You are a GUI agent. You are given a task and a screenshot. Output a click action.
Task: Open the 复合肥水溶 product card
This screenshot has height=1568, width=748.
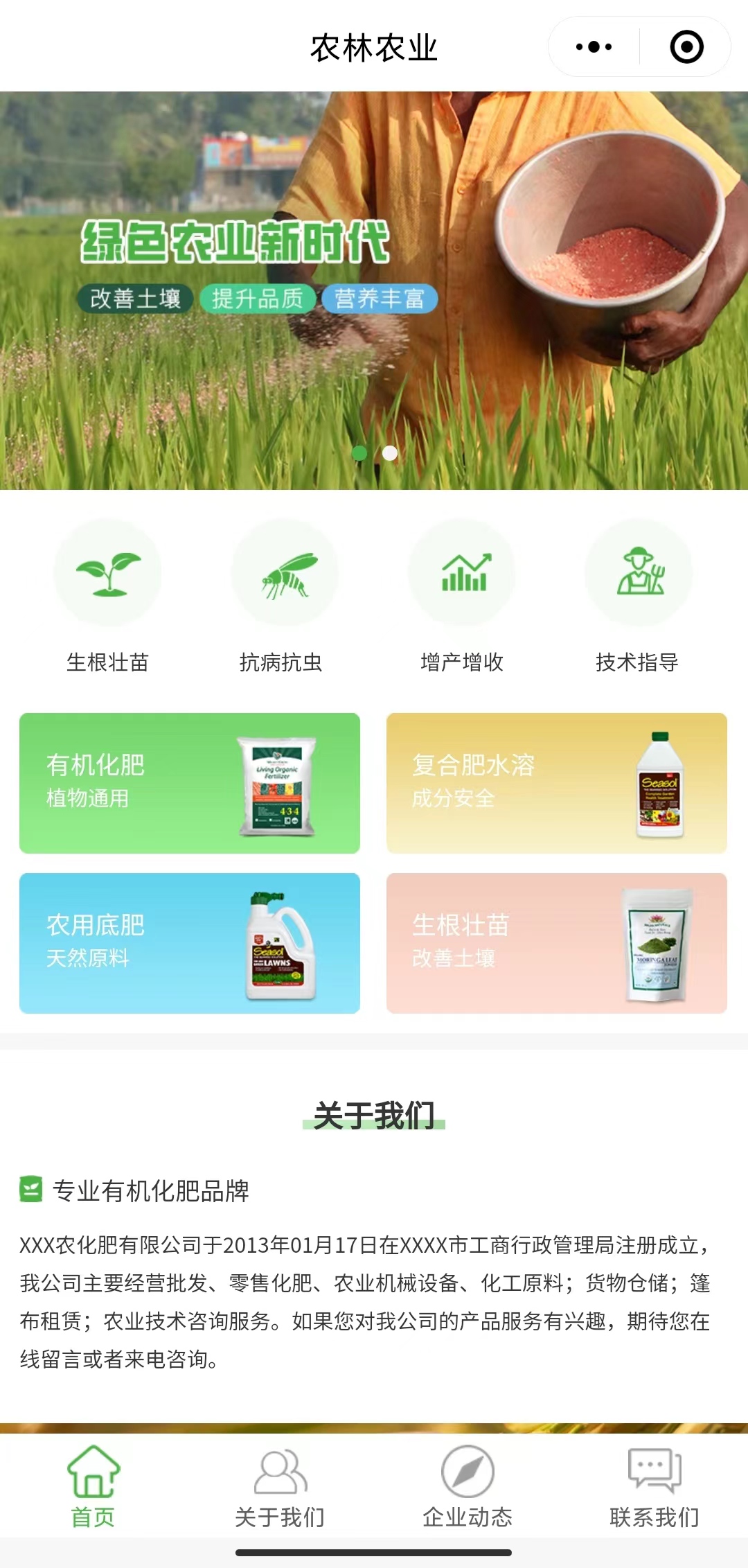[557, 783]
